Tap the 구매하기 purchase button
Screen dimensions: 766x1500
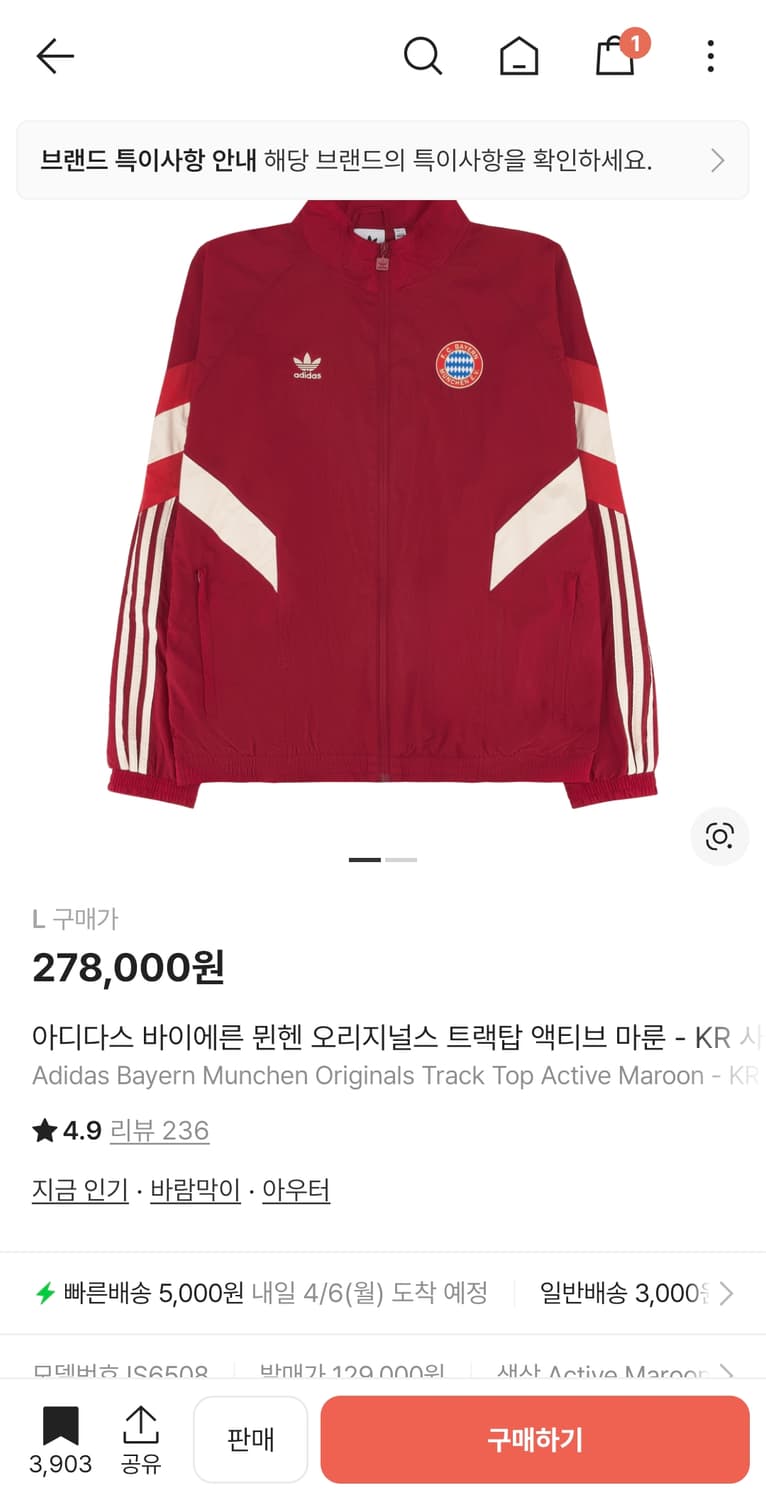pyautogui.click(x=535, y=1439)
